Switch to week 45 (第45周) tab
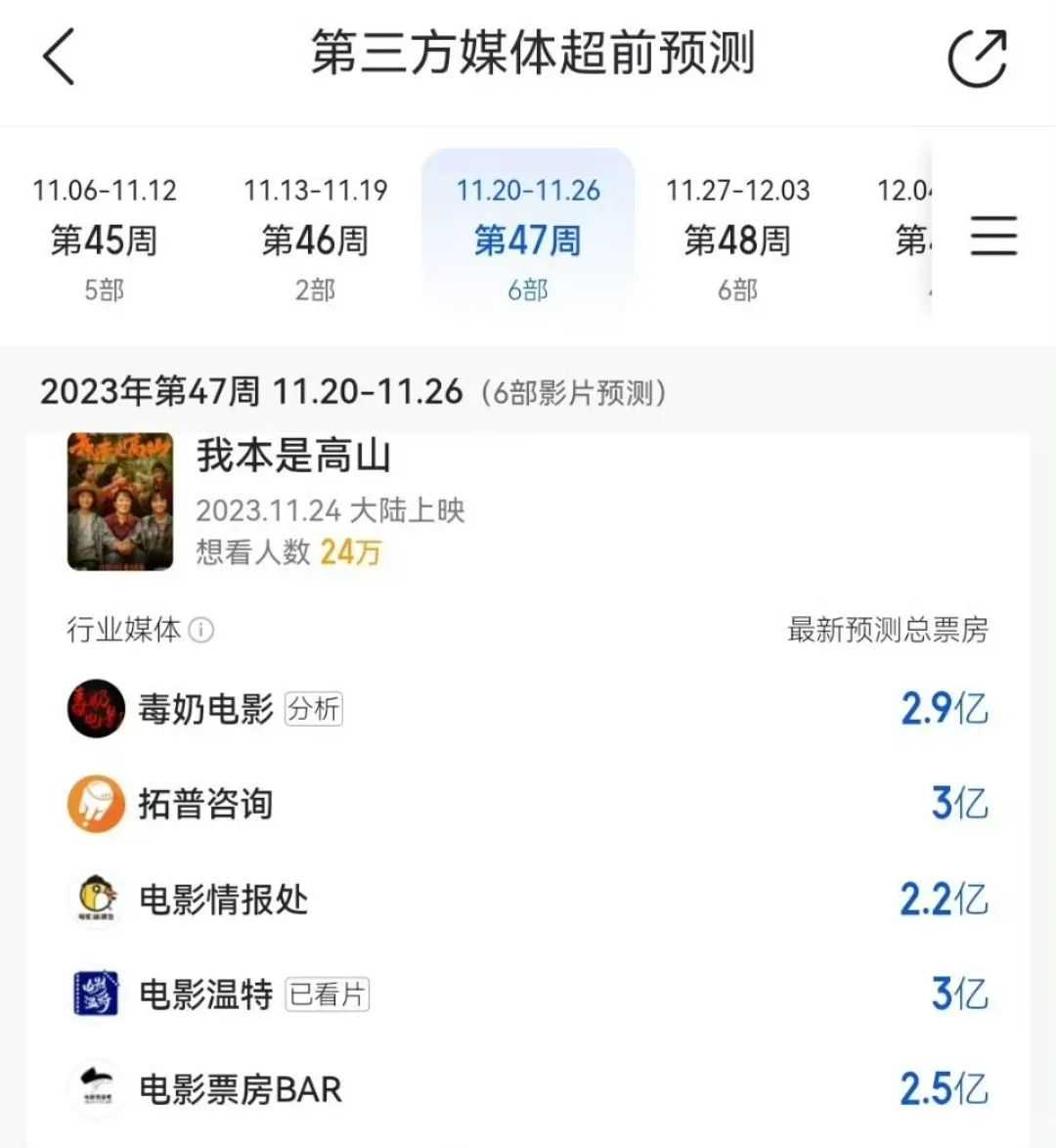 (105, 239)
